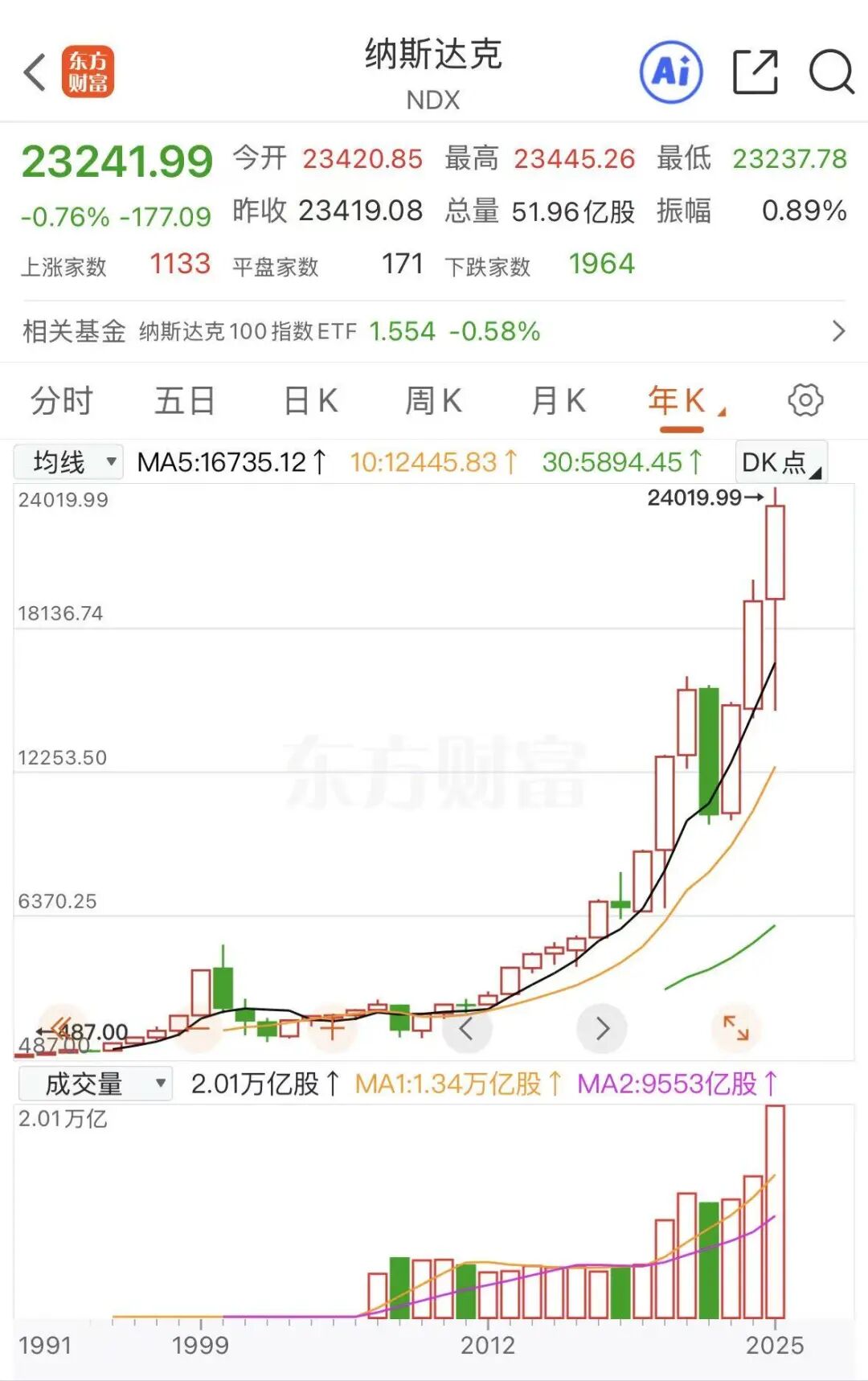
Task: Expand the 成交量 indicator dropdown
Action: click(95, 1084)
